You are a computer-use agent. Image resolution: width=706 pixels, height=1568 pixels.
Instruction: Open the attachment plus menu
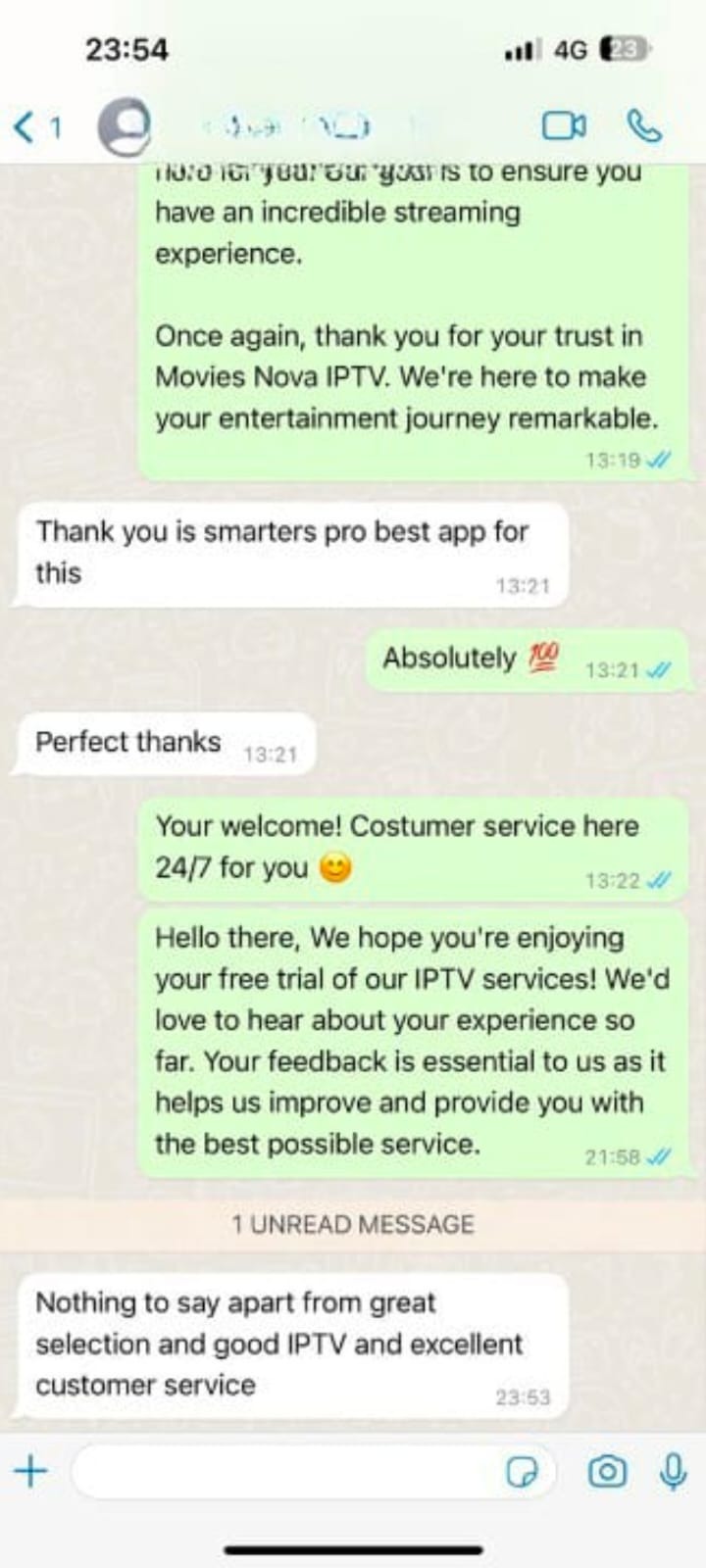(x=31, y=1470)
